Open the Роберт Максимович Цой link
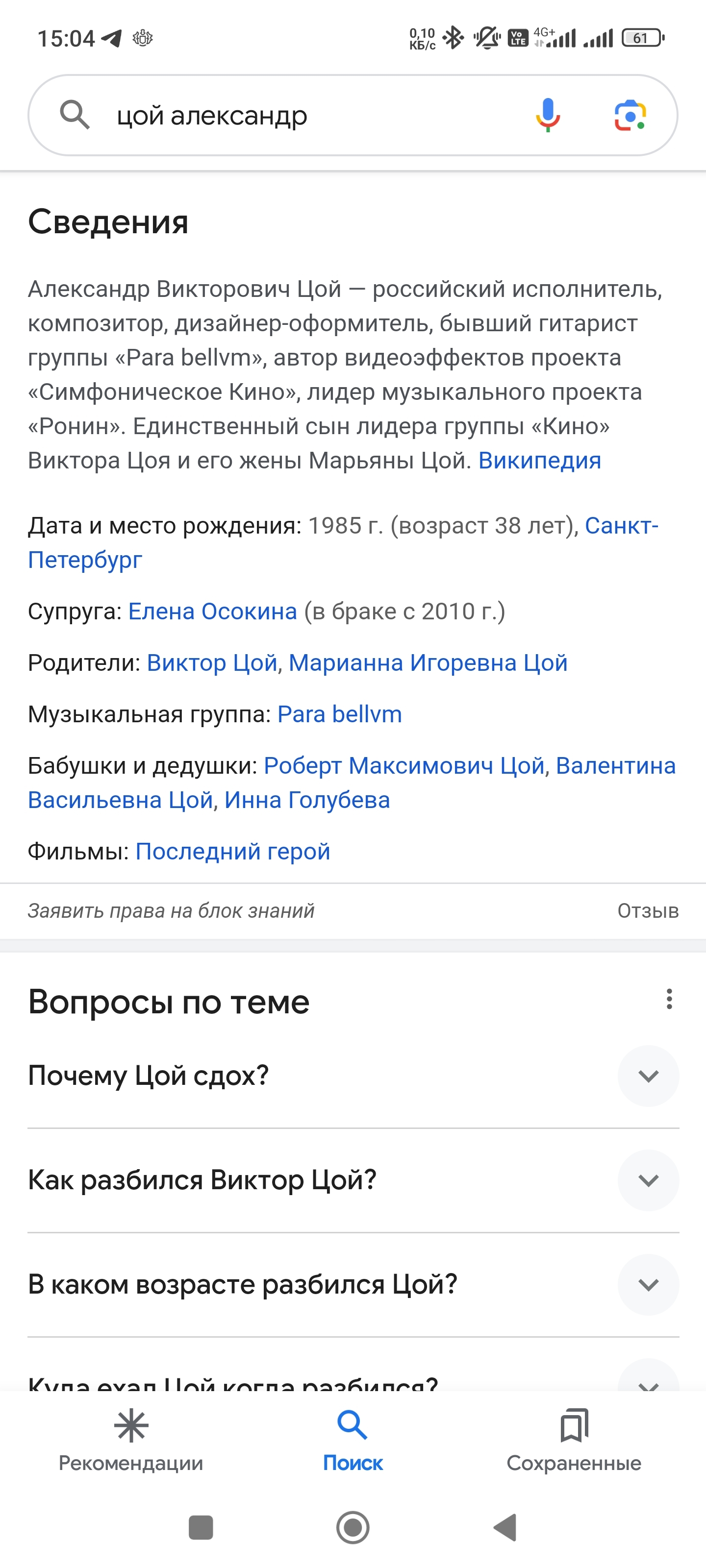The image size is (706, 1568). tap(404, 765)
